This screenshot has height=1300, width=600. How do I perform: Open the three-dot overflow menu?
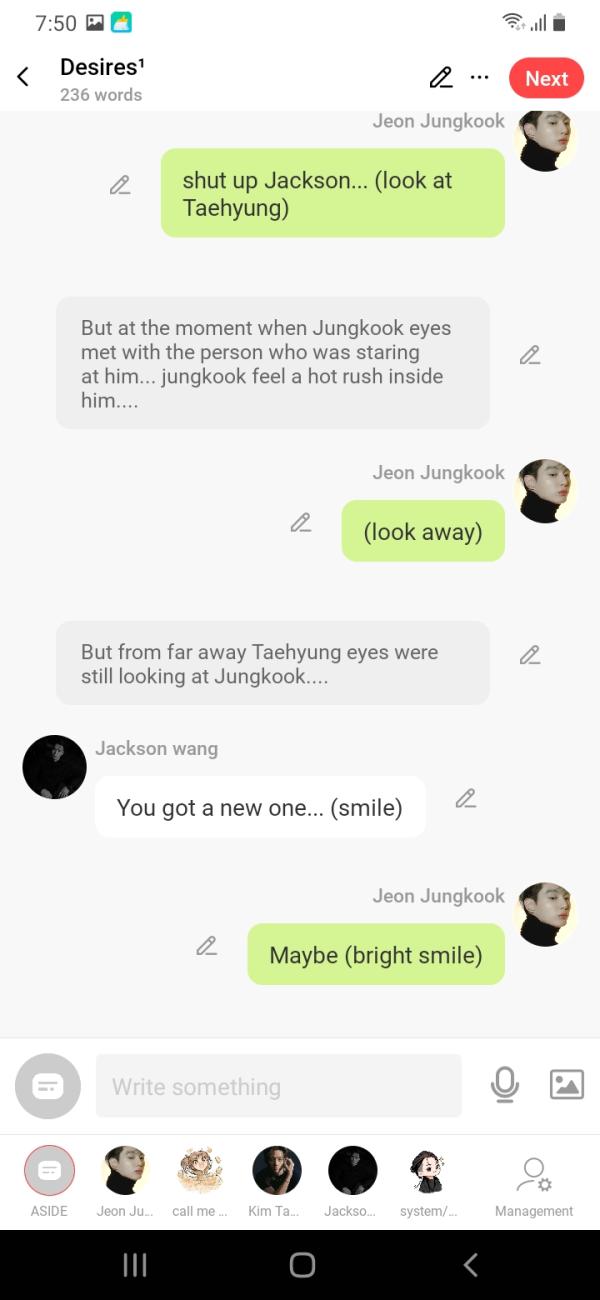(480, 78)
